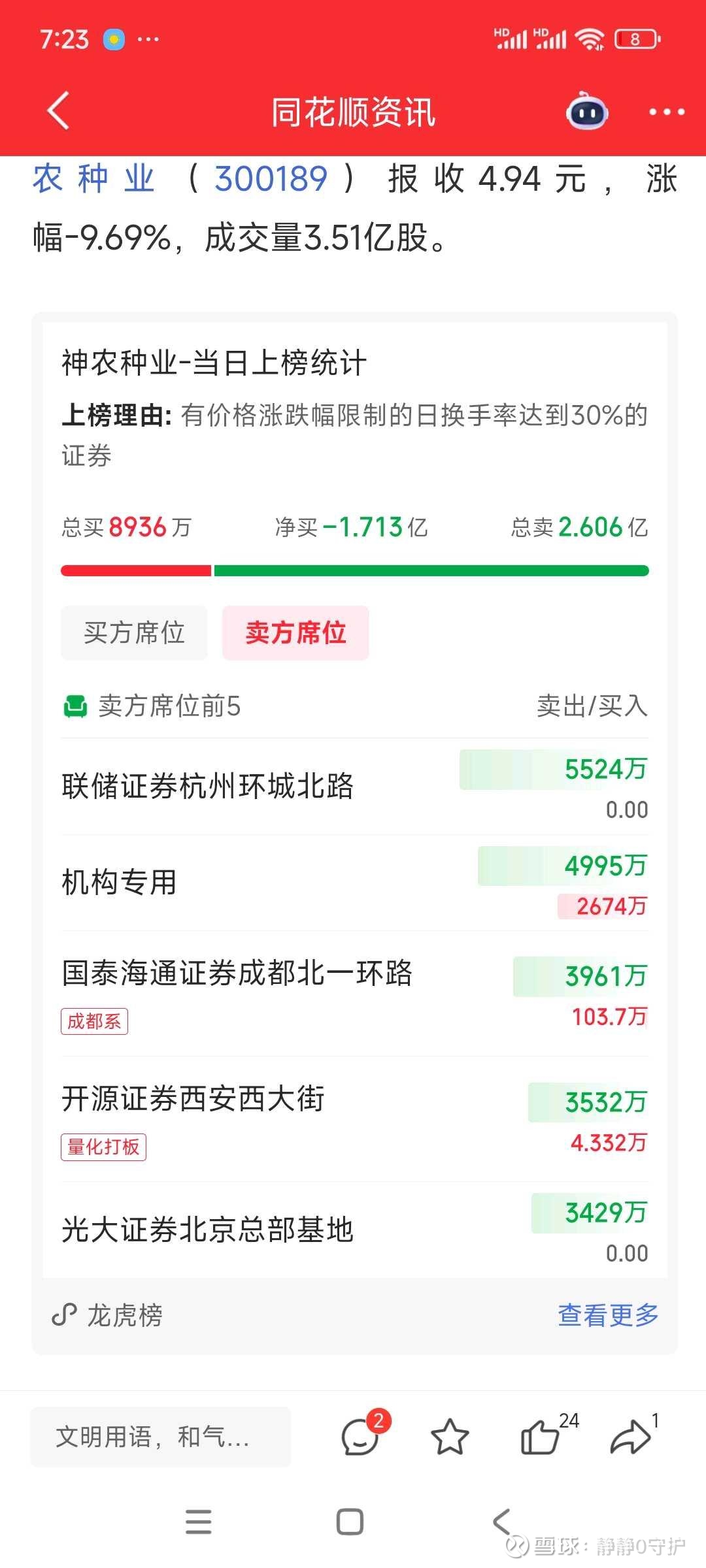The width and height of the screenshot is (706, 1568).
Task: Go back using the top-left arrow
Action: coord(59,111)
